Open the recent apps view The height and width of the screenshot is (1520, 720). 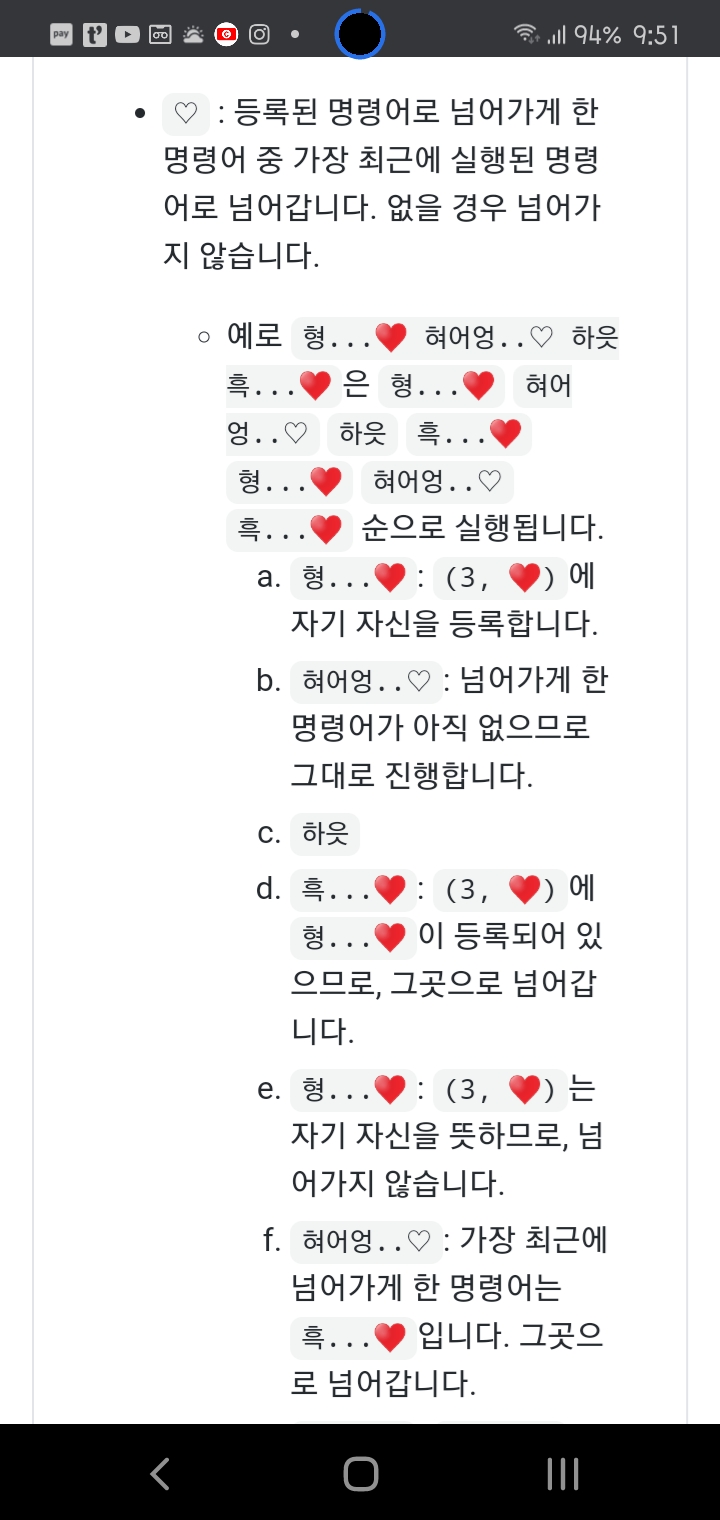click(x=562, y=1473)
